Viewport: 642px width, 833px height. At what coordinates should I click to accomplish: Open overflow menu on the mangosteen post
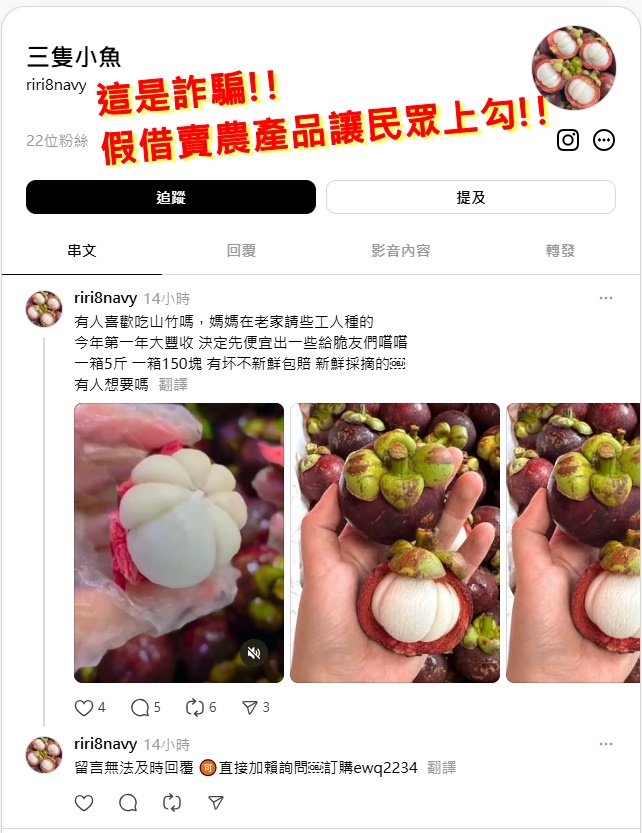click(606, 298)
